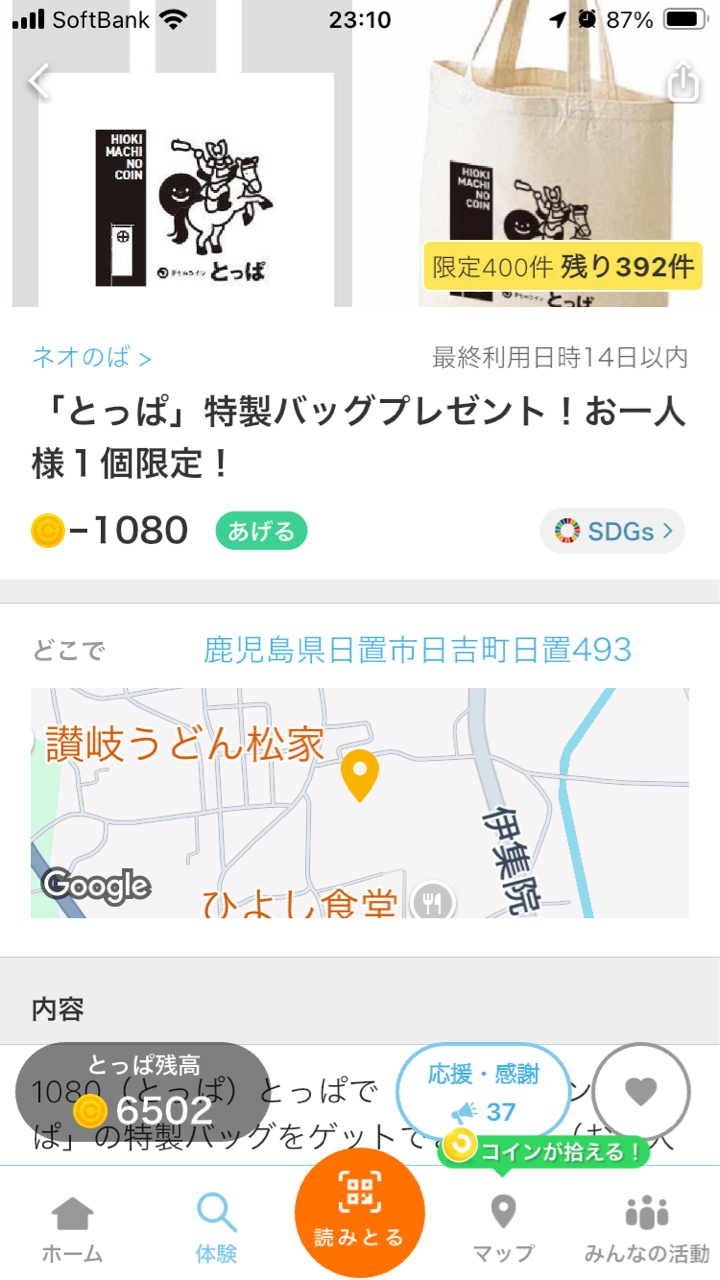Open the SDGs chip
Viewport: 720px width, 1280px height.
612,531
